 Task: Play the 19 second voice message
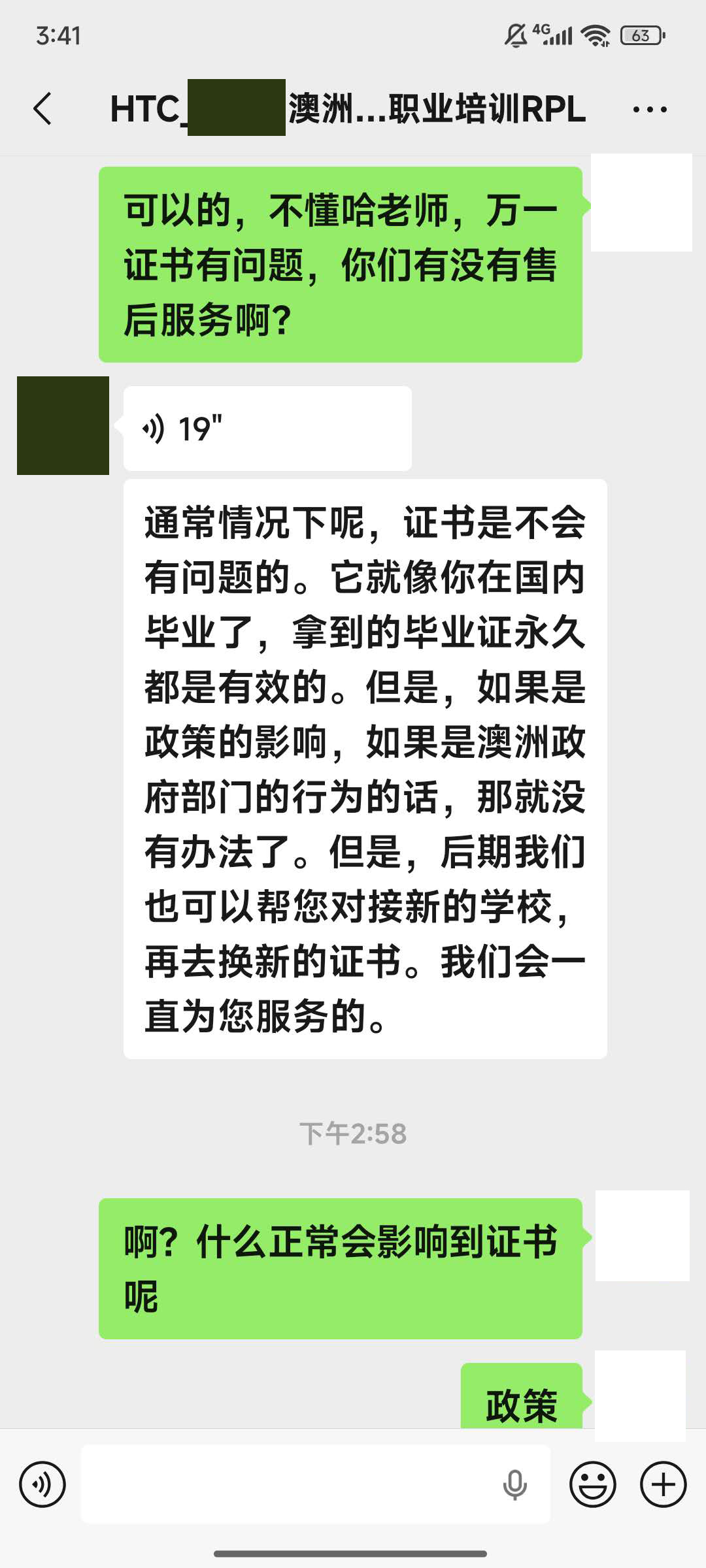265,427
